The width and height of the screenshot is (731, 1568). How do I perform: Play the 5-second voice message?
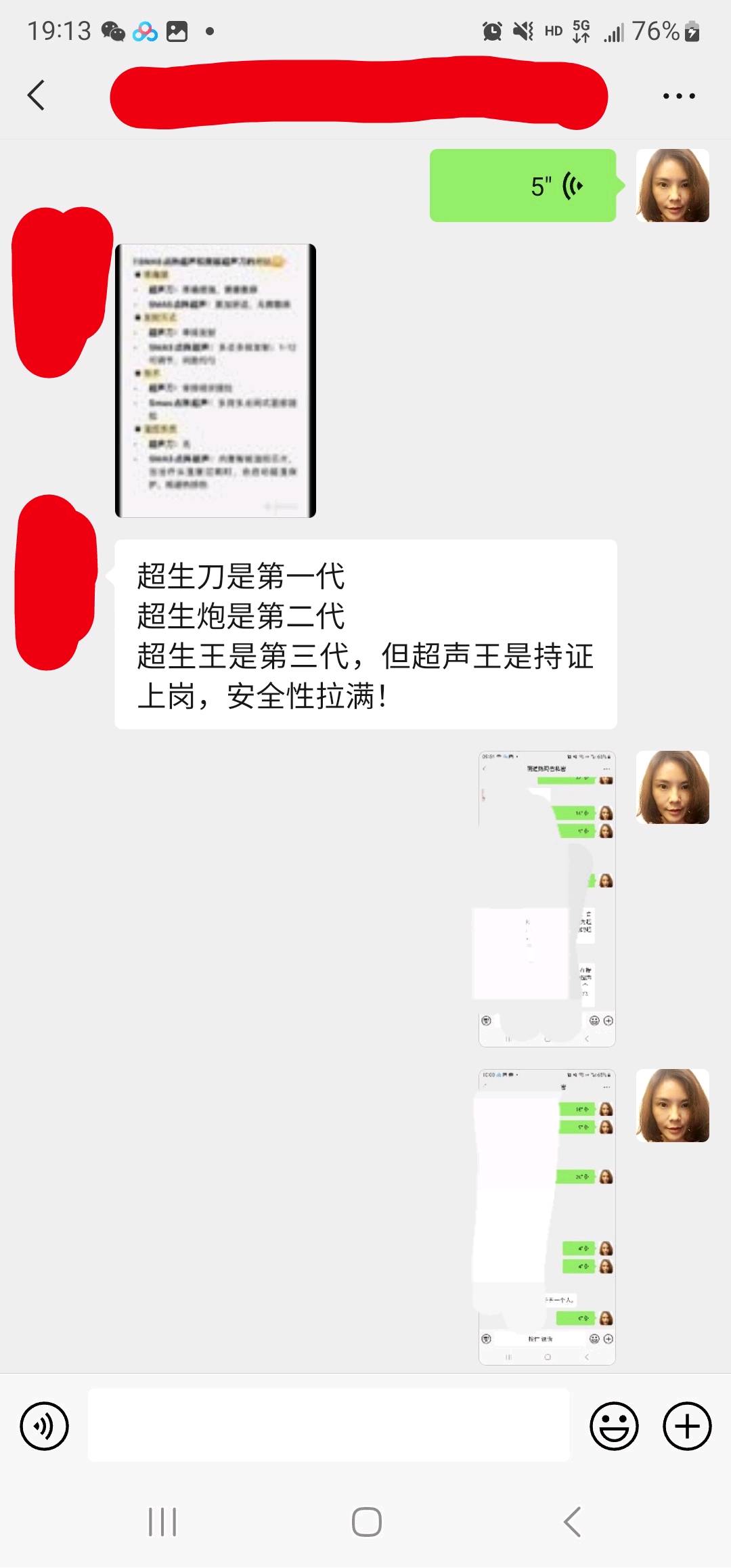523,186
